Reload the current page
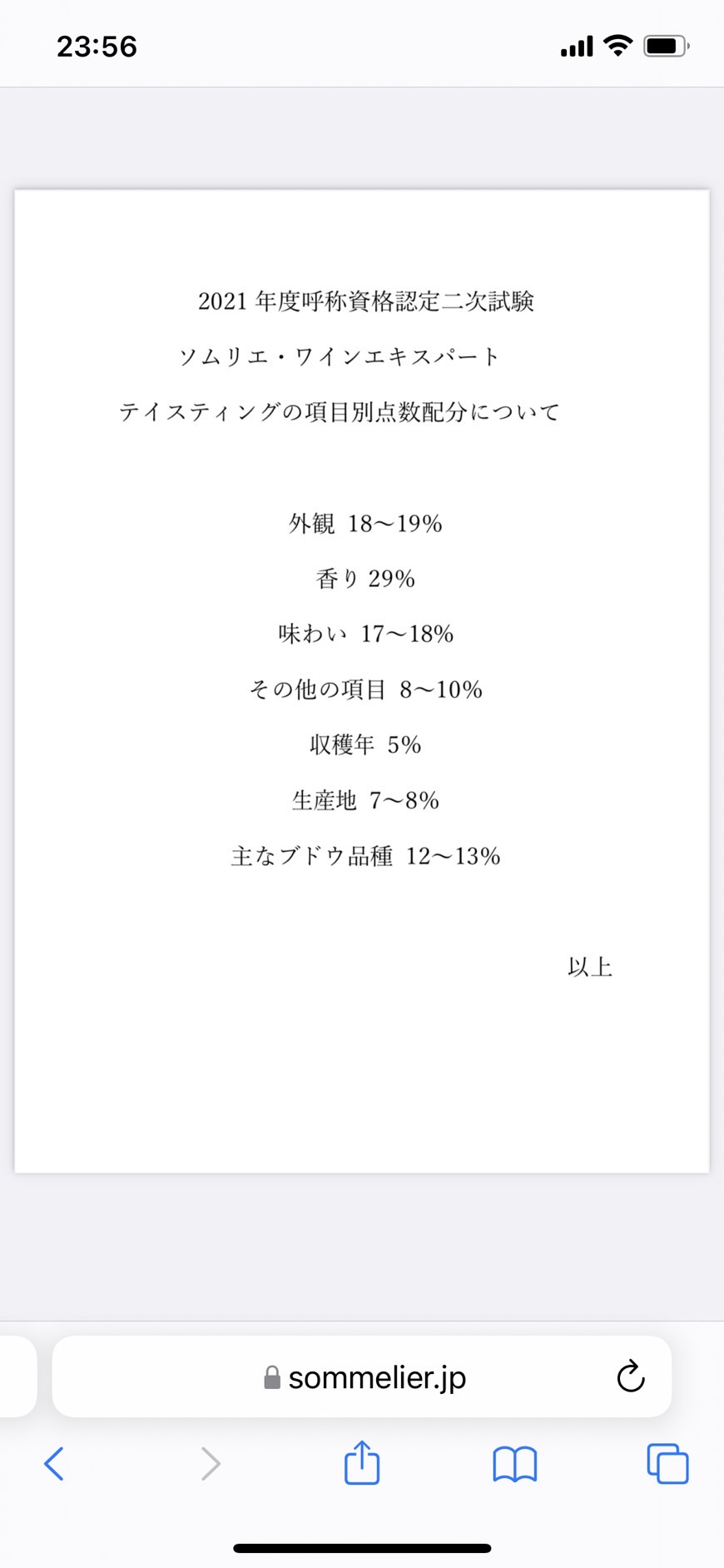724x1568 pixels. pos(631,1376)
